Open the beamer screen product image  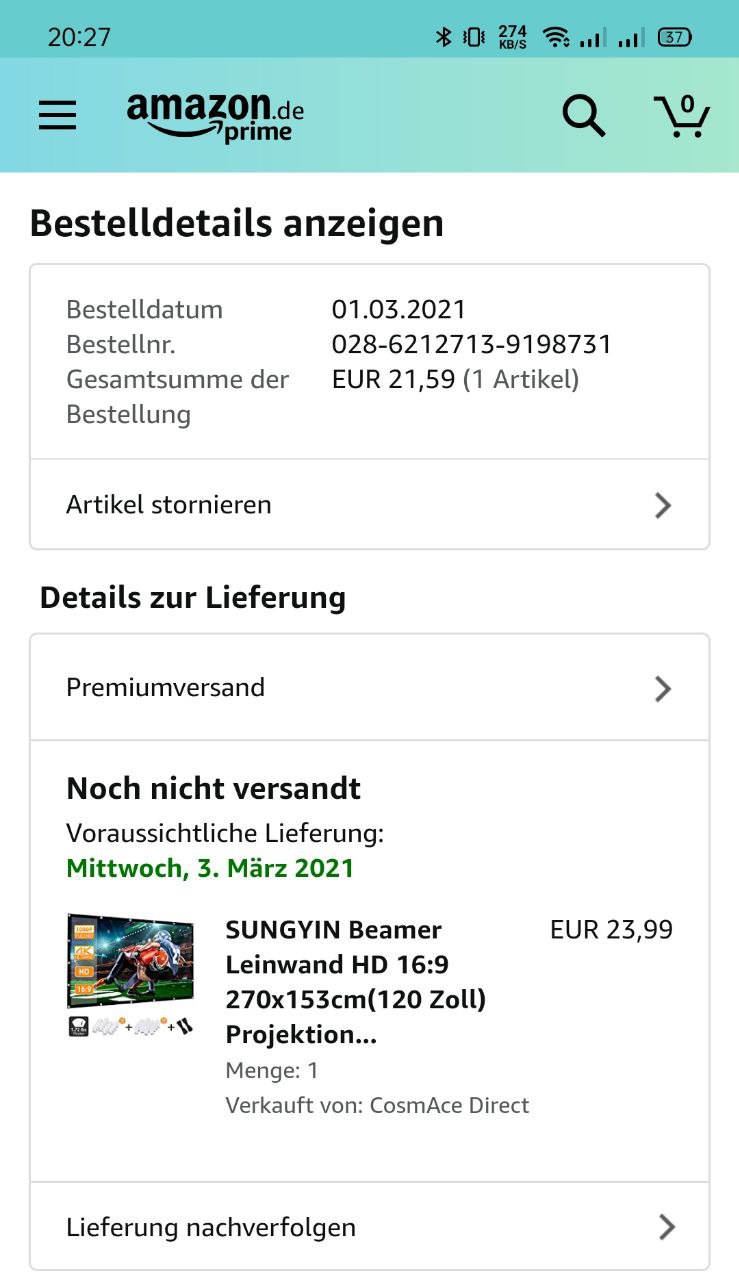[x=131, y=973]
